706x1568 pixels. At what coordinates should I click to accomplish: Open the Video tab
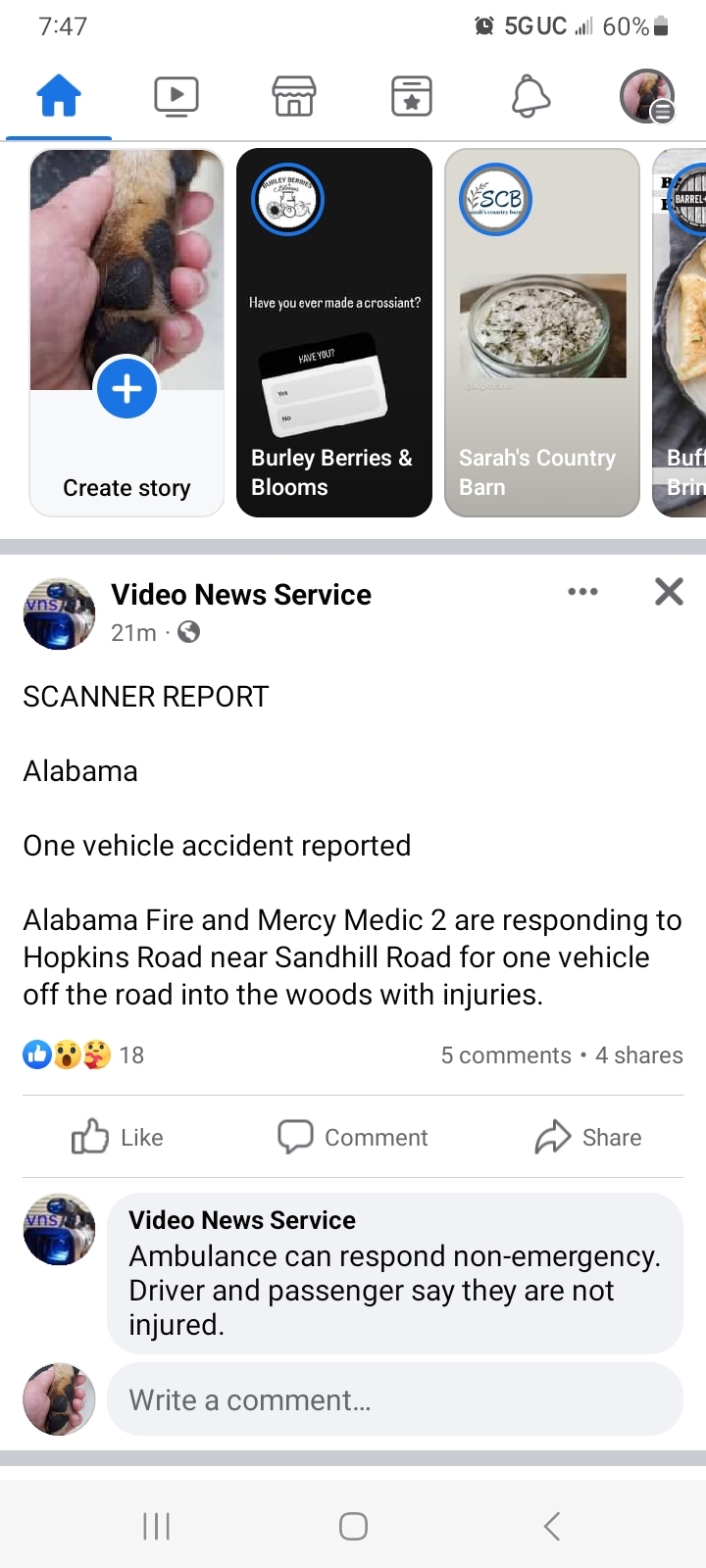[176, 96]
